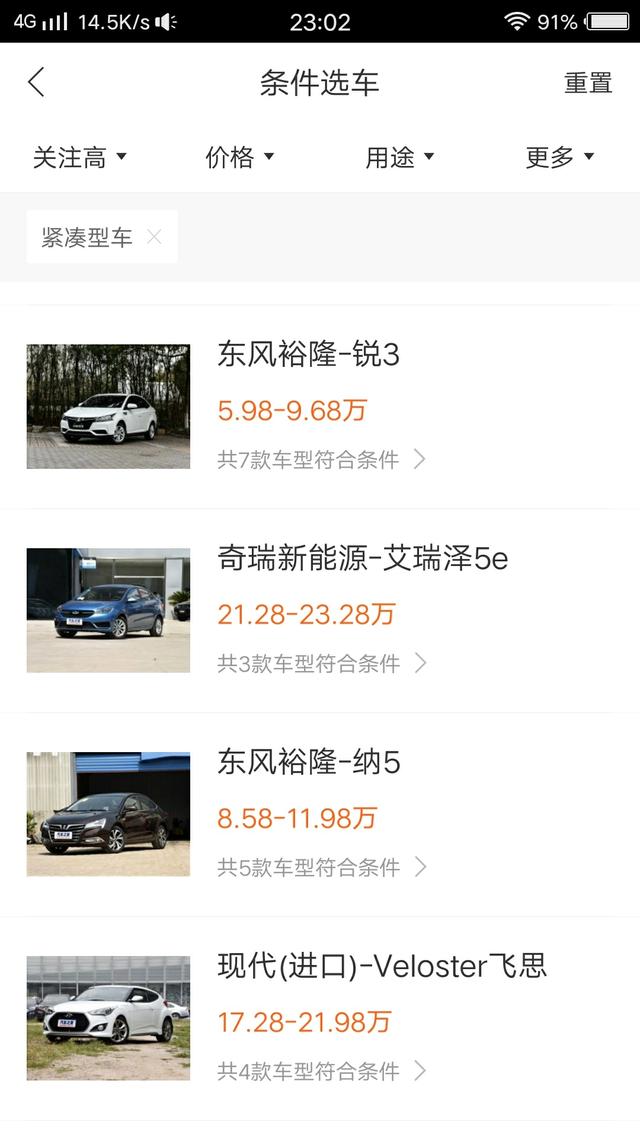Expand the 价格 filter dropdown
Viewport: 640px width, 1138px height.
click(x=240, y=157)
